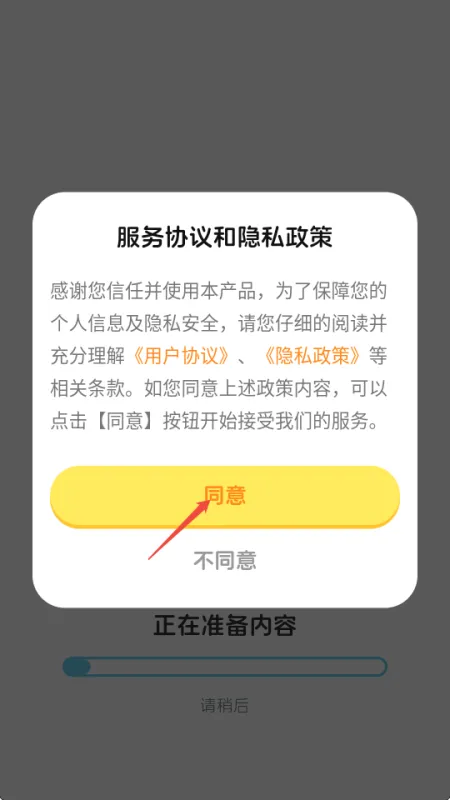450x800 pixels.
Task: Open the 《隐私政策》 link
Action: (x=313, y=356)
